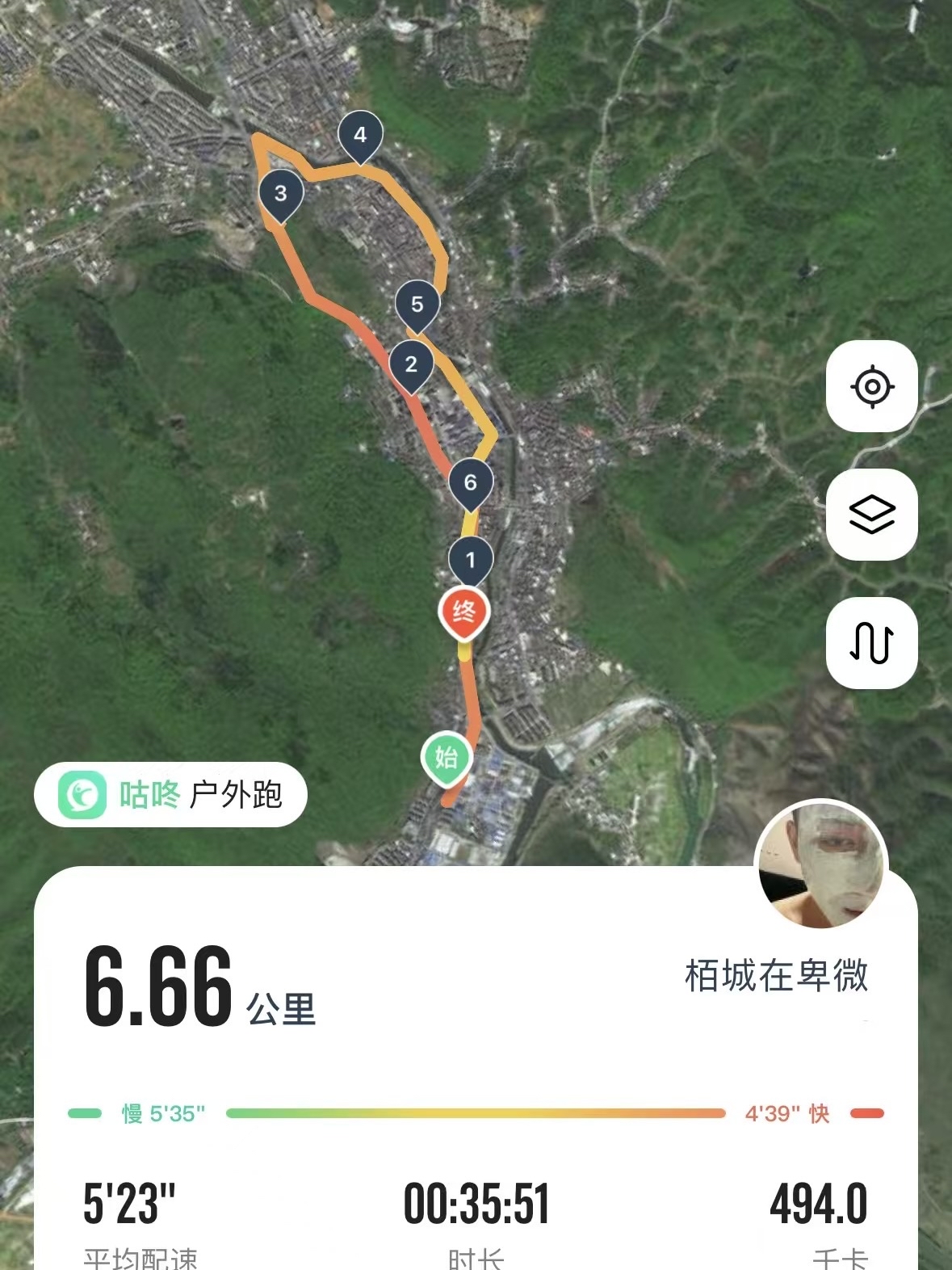Tap the green start marker 始

coord(446,757)
